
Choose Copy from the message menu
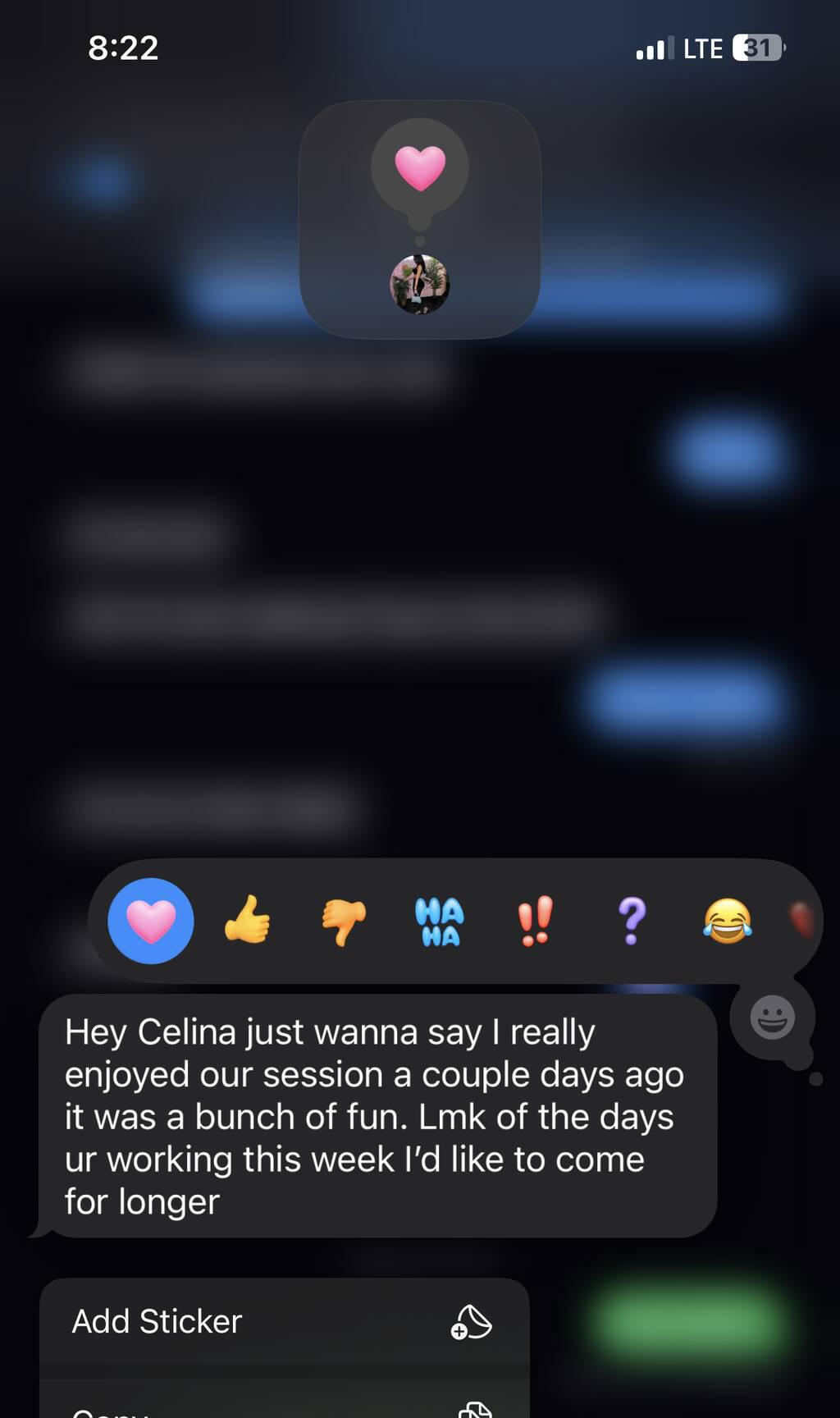click(284, 1405)
